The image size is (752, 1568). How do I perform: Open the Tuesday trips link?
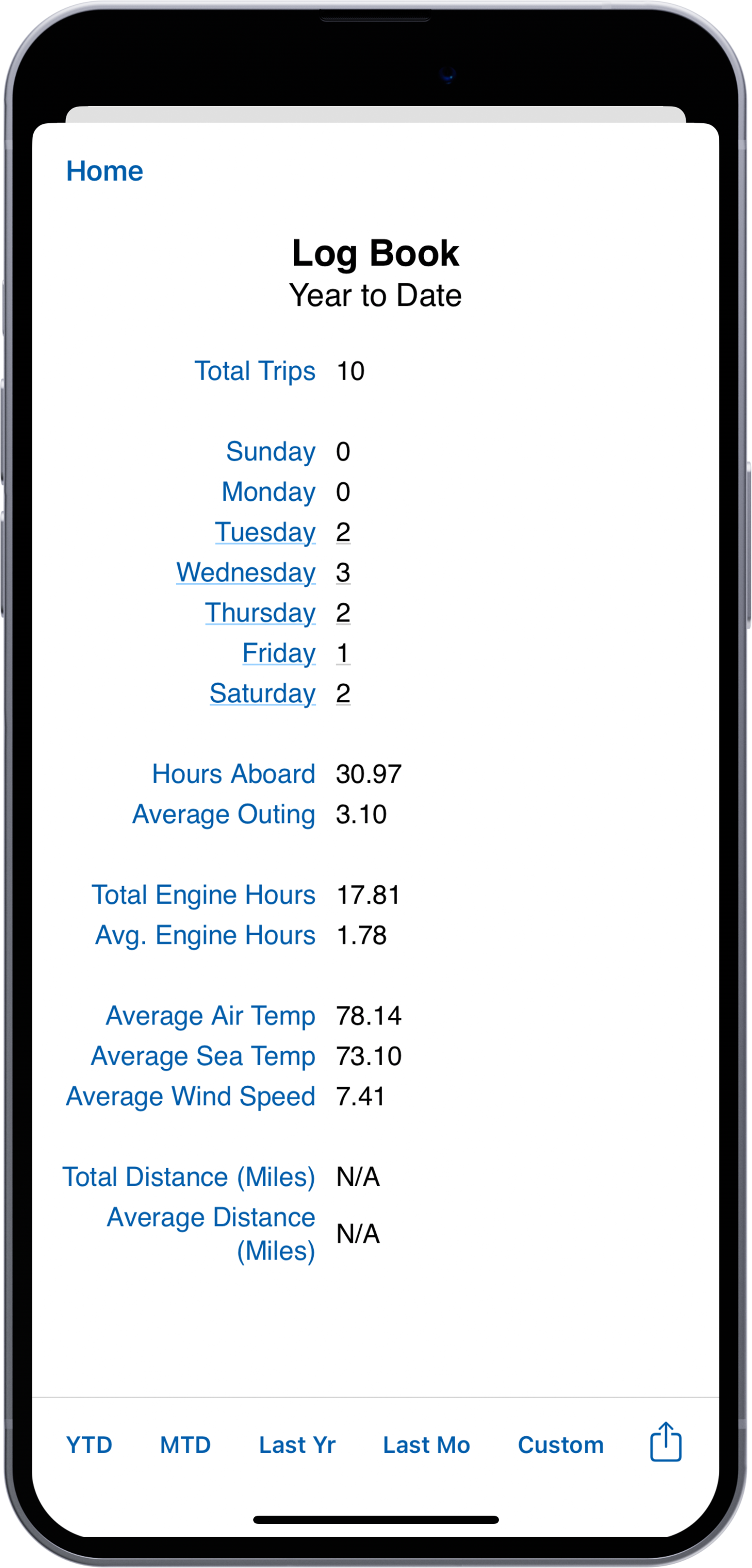click(x=266, y=532)
